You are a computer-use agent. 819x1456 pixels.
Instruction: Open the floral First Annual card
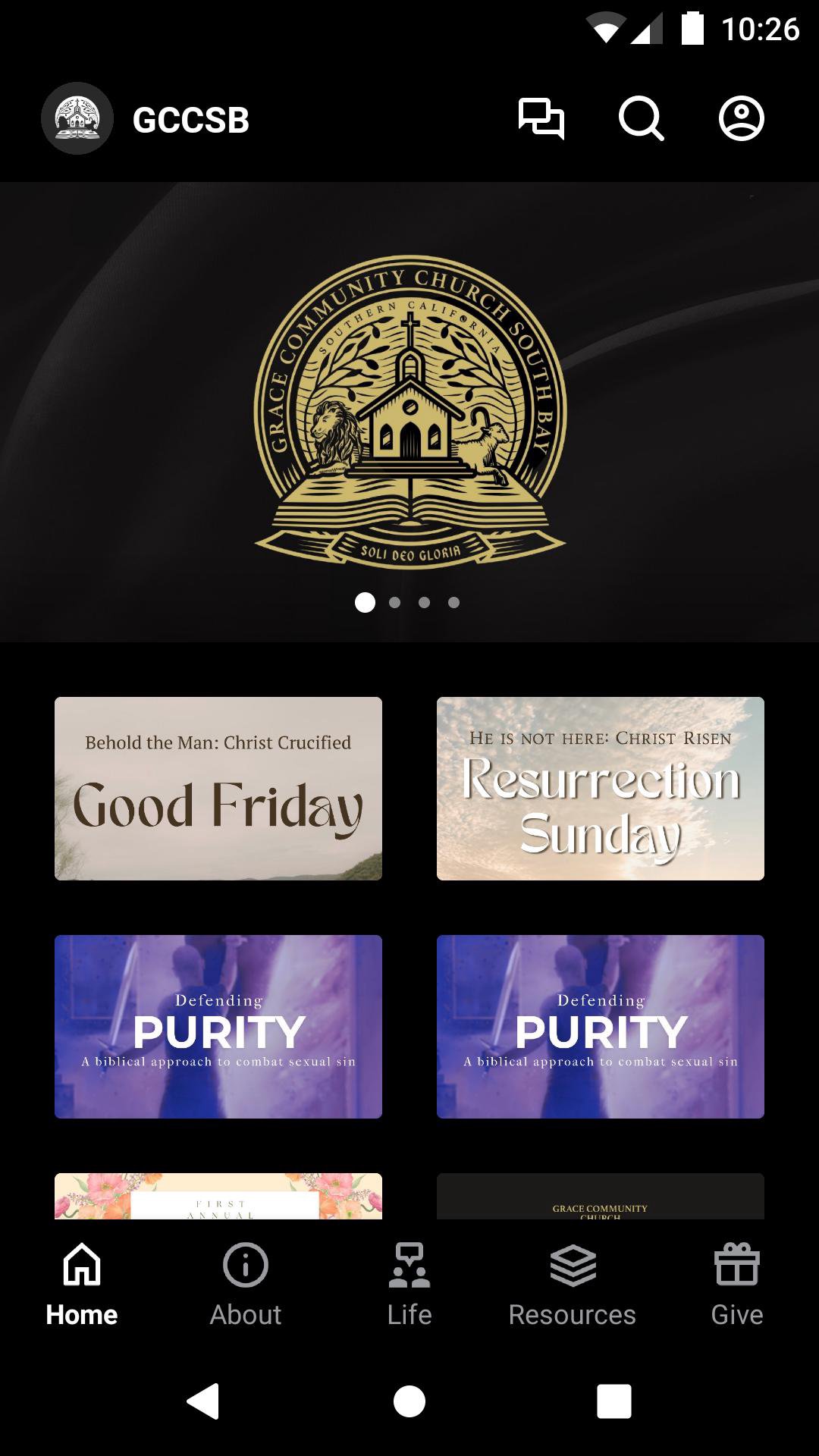point(218,1197)
